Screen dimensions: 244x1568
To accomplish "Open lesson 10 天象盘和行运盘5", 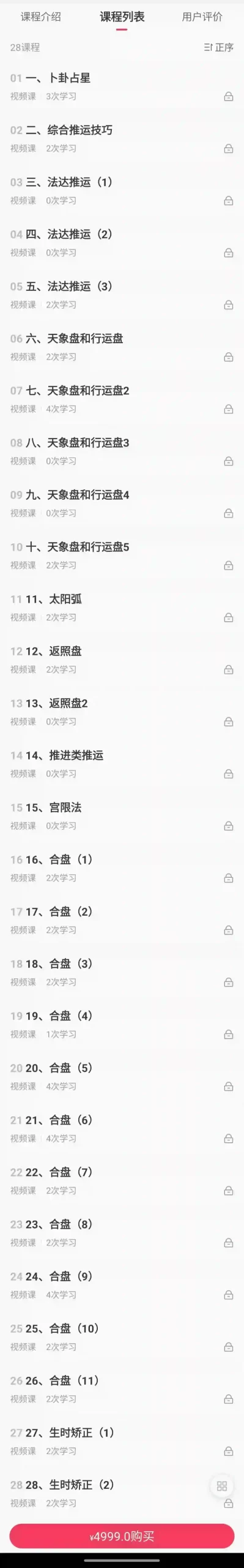I will tap(122, 556).
